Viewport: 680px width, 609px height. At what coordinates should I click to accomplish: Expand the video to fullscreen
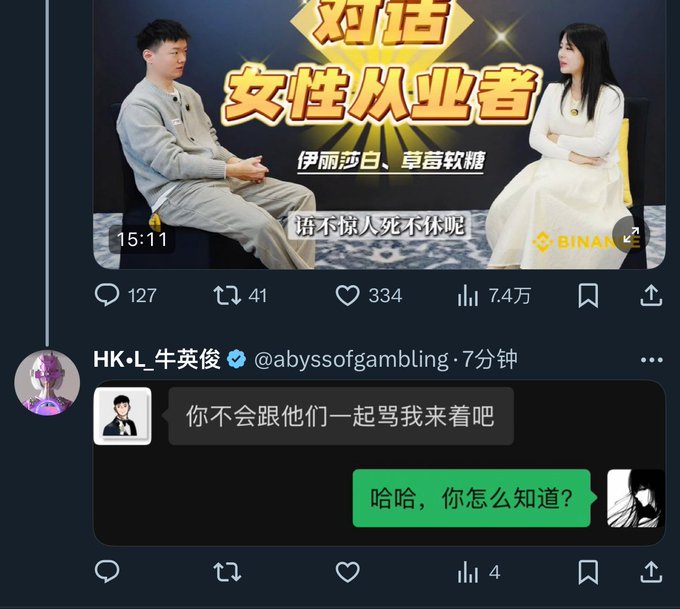tap(631, 236)
